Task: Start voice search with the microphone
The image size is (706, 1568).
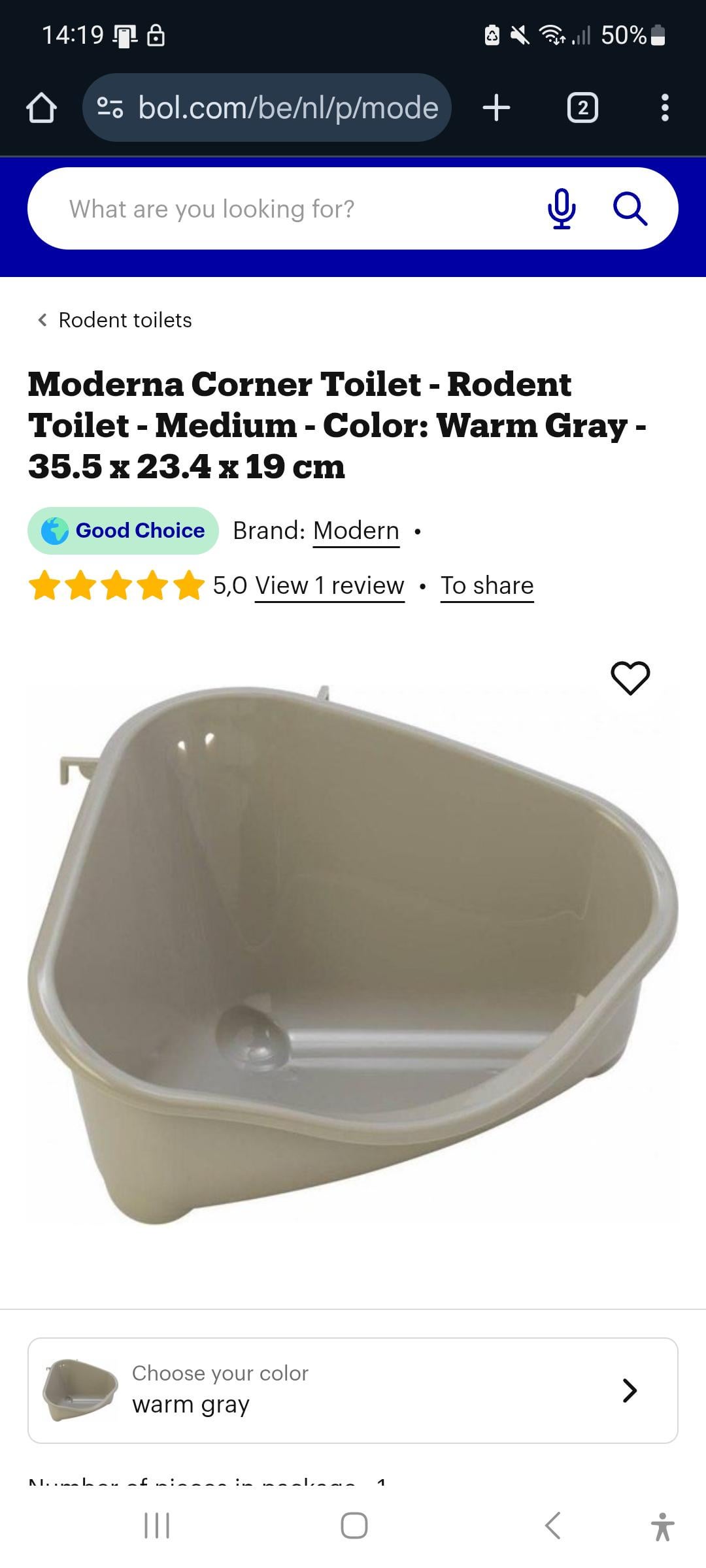Action: tap(561, 209)
